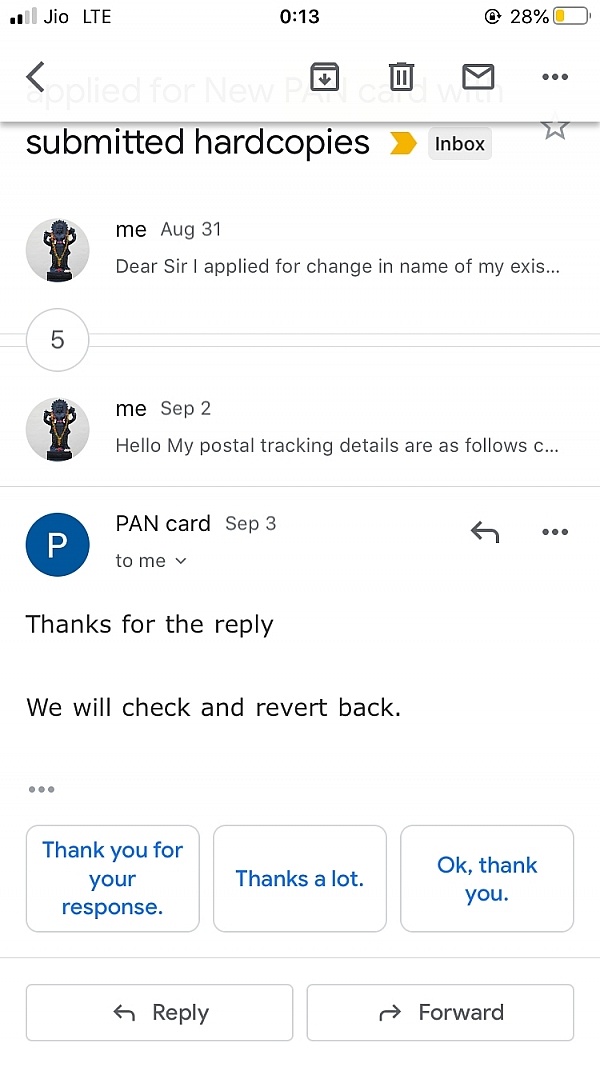This screenshot has width=600, height=1067.
Task: Open more options for PAN card message
Action: coord(555,532)
